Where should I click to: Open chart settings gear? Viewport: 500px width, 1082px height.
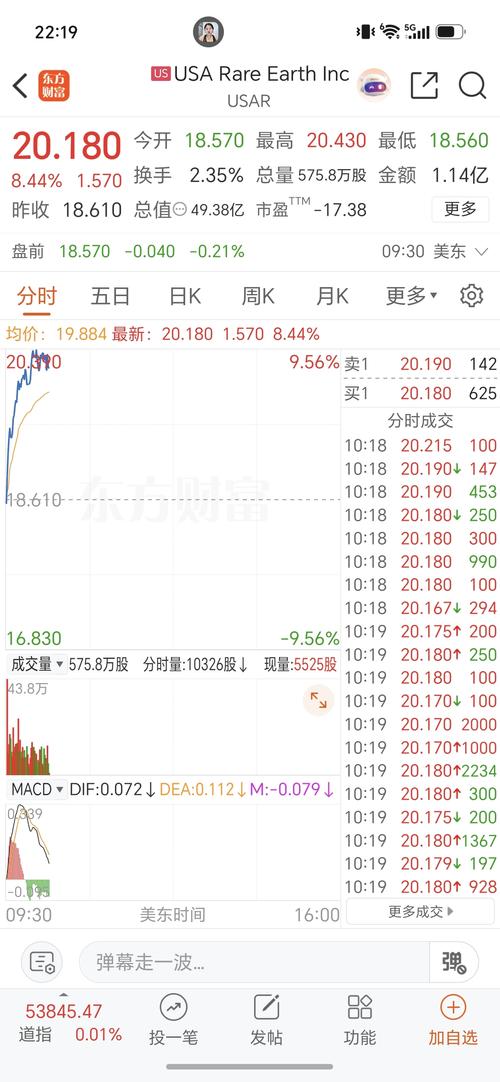[x=472, y=296]
